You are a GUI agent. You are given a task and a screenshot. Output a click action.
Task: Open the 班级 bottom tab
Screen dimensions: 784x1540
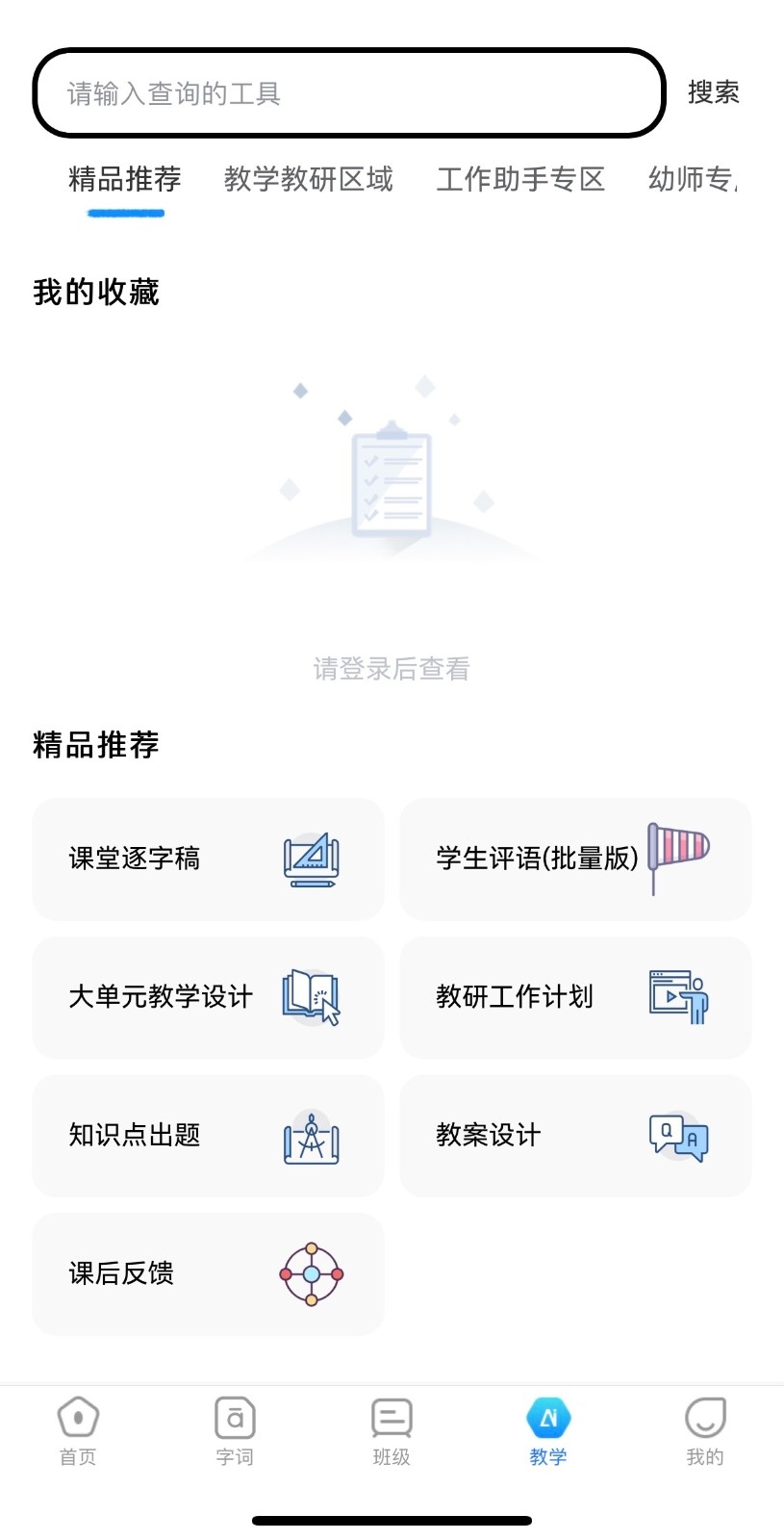[x=392, y=1432]
